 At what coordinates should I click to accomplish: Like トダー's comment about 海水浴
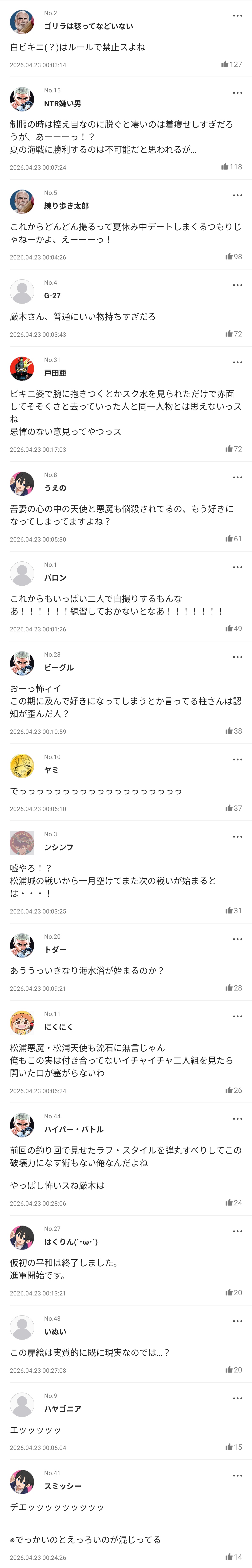(x=229, y=988)
